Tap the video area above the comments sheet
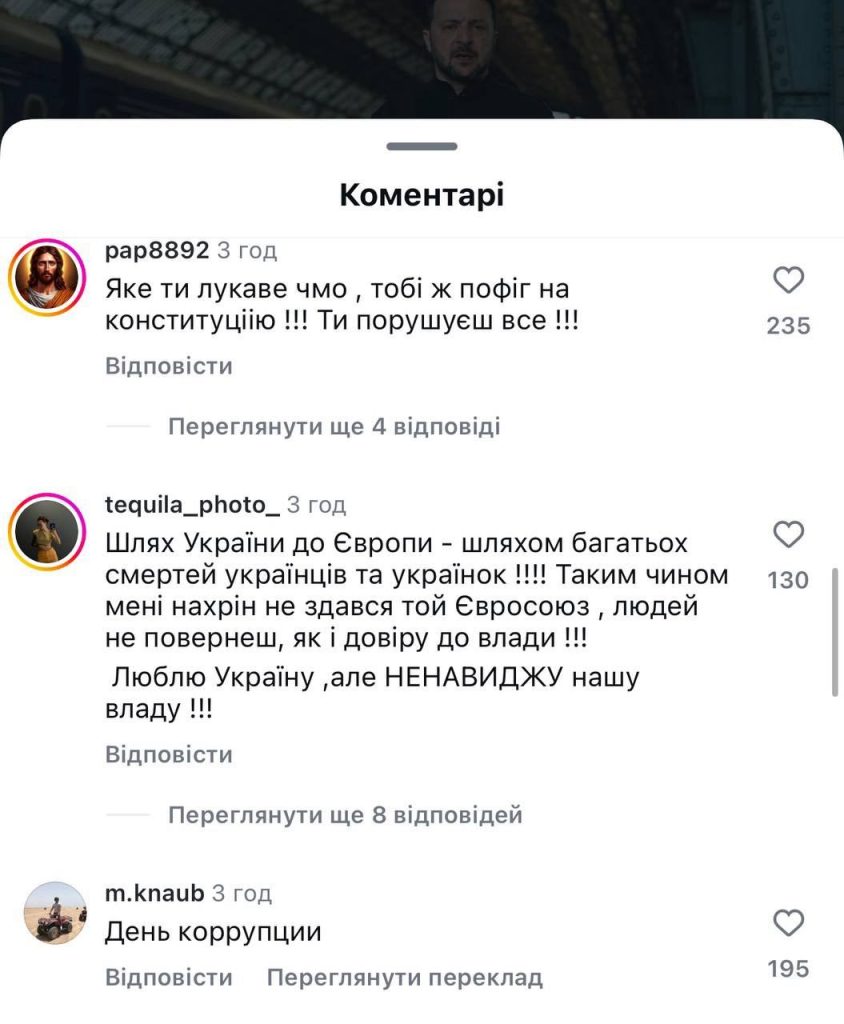The width and height of the screenshot is (844, 1024). pyautogui.click(x=421, y=55)
